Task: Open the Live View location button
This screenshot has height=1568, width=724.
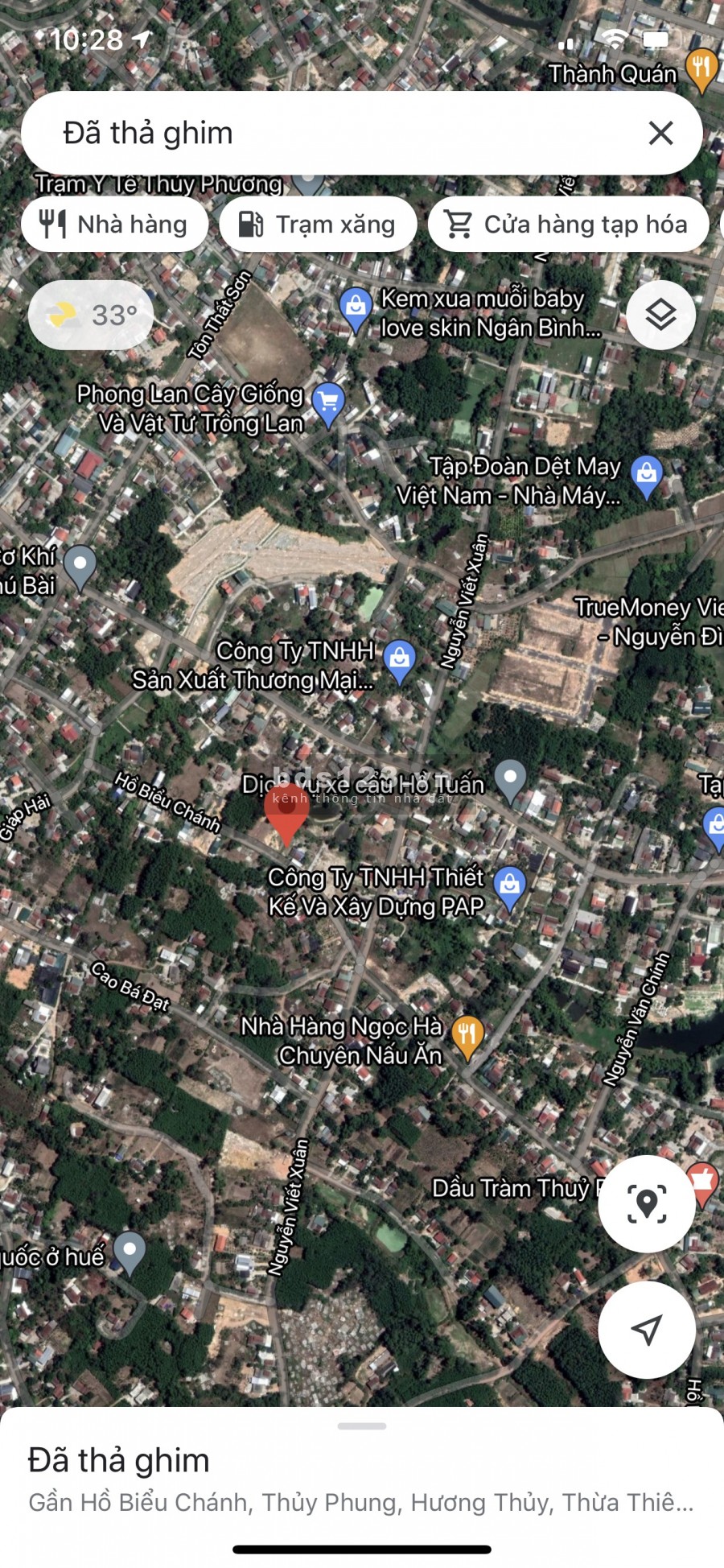Action: point(646,1203)
